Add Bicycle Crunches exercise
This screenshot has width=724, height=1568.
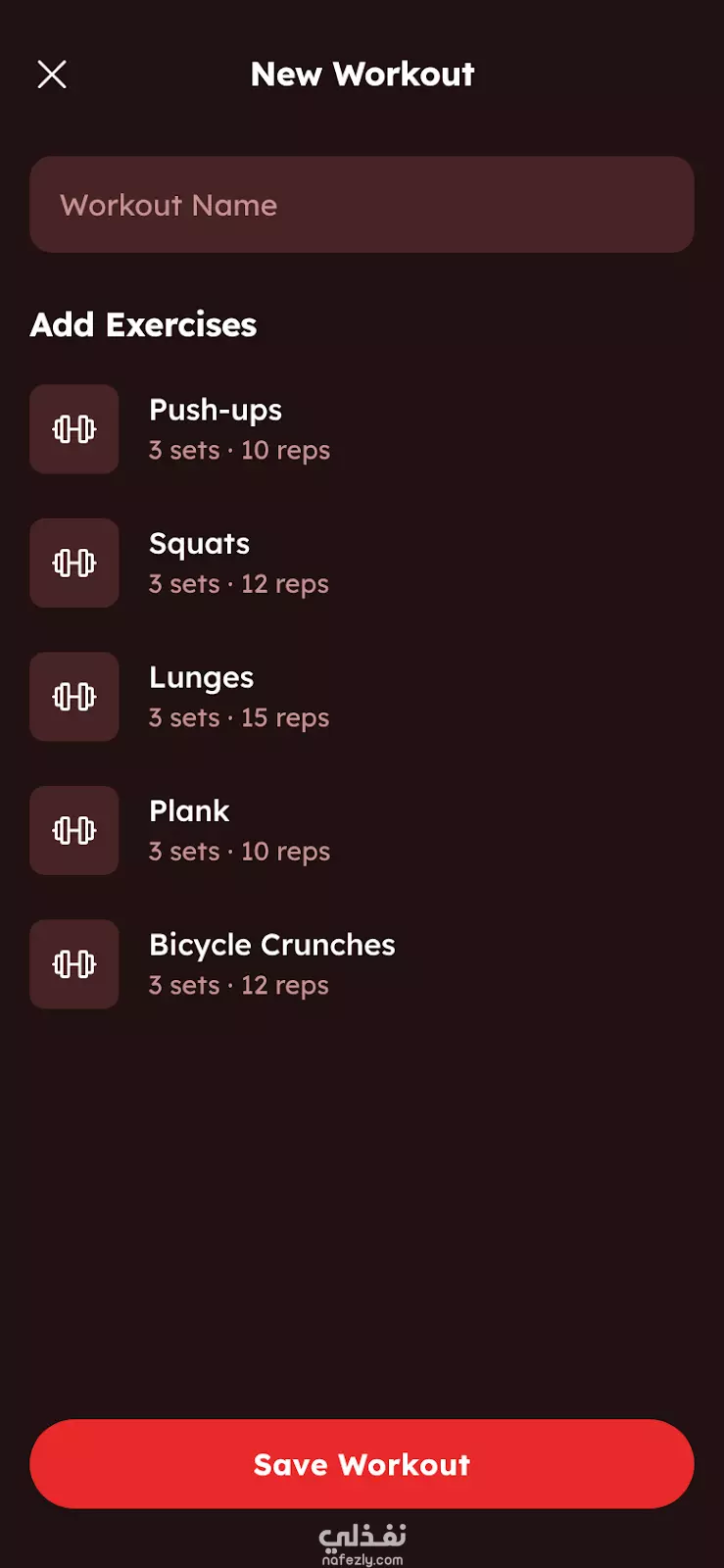click(362, 964)
